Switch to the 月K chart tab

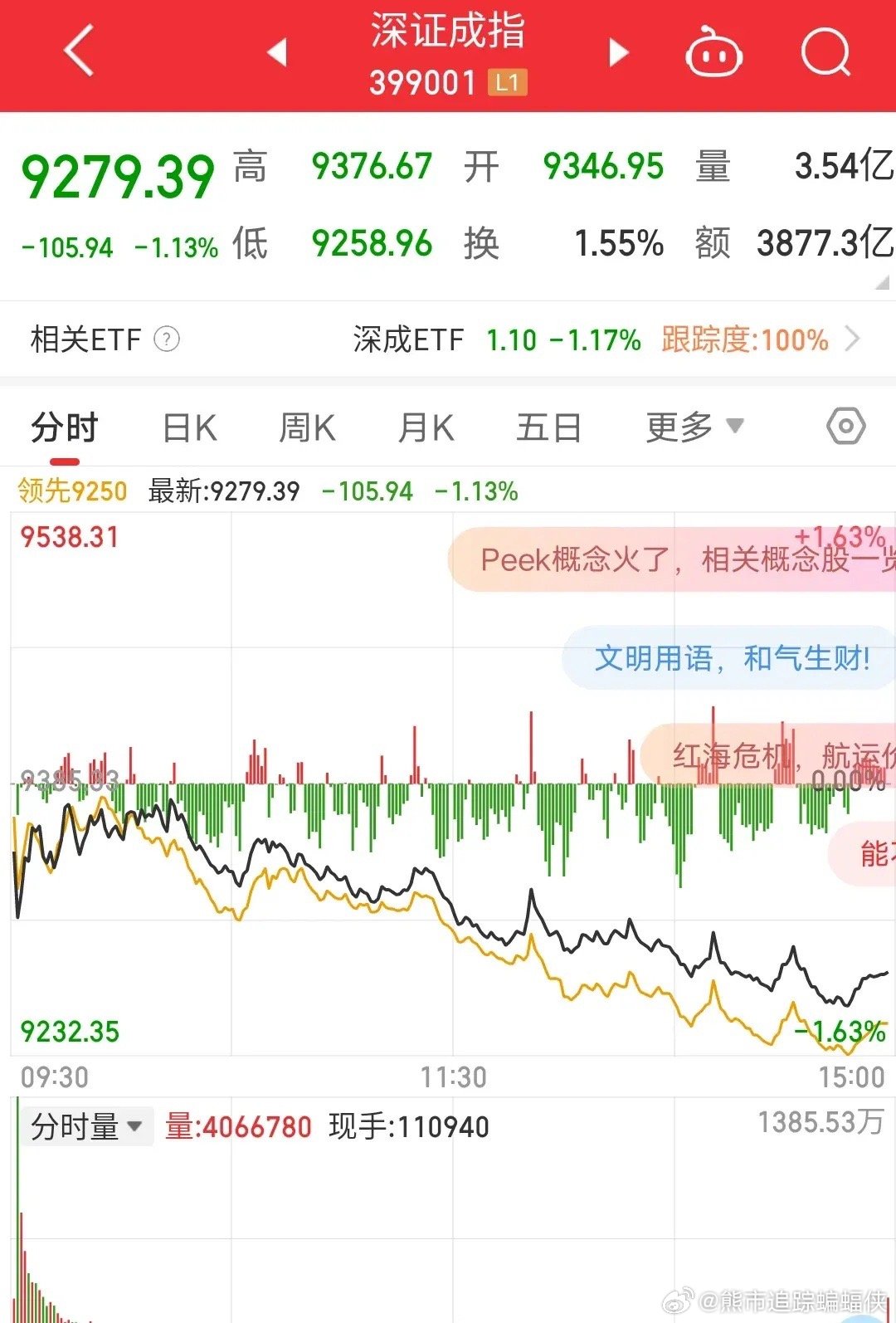pos(426,428)
